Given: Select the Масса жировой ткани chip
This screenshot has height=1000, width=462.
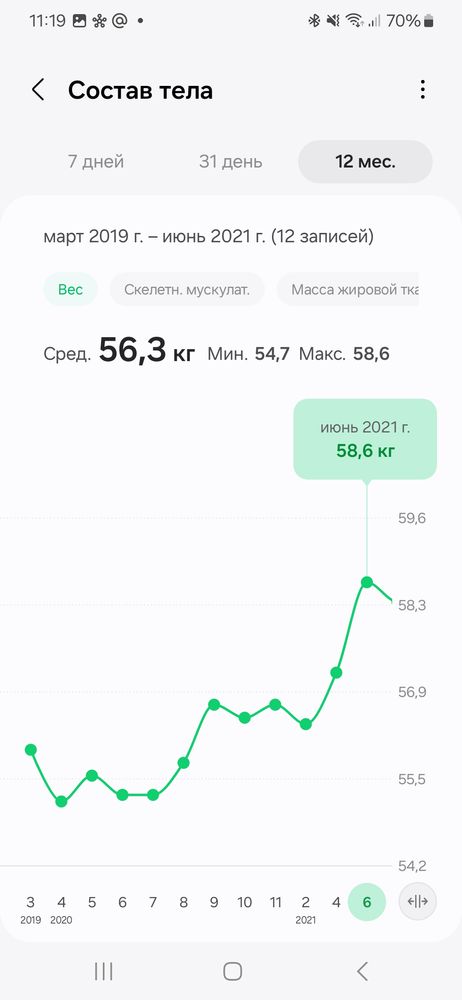Looking at the screenshot, I should pyautogui.click(x=348, y=290).
